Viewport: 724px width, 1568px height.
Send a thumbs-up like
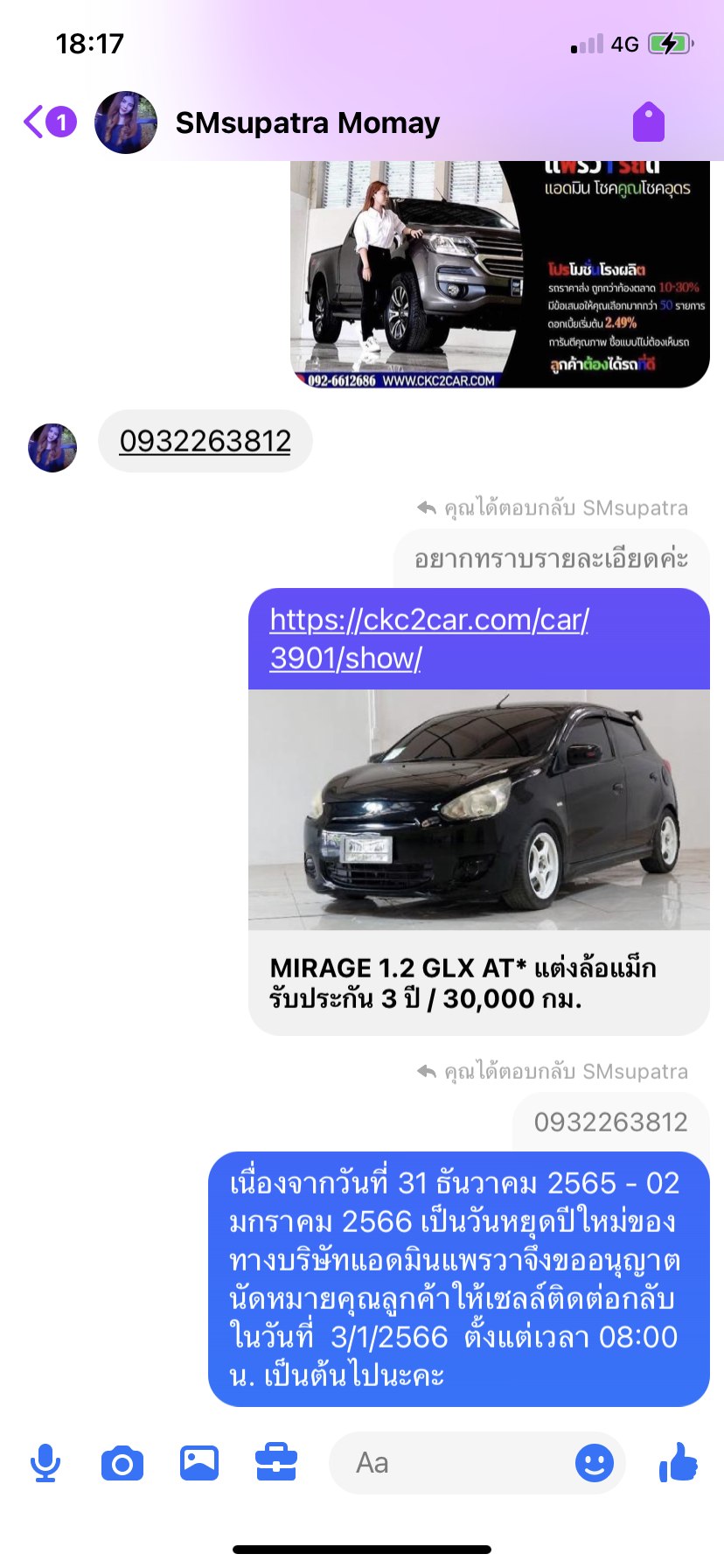coord(679,1463)
